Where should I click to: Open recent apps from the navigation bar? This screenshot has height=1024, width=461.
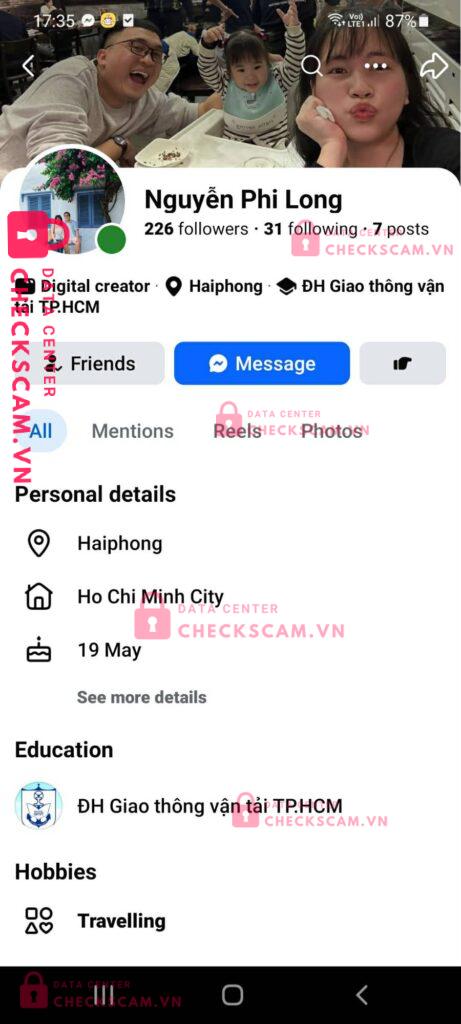103,995
